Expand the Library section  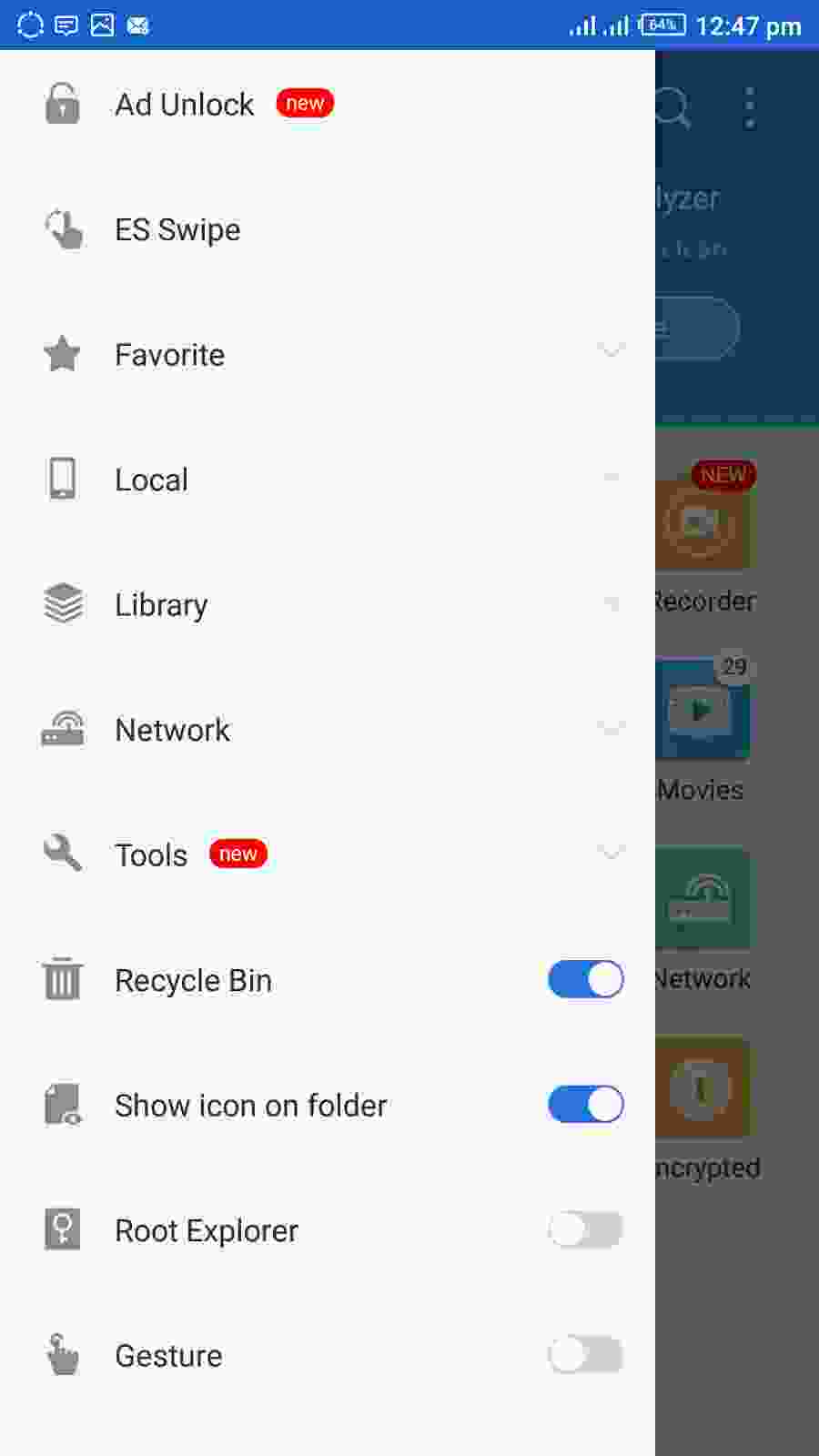click(328, 604)
